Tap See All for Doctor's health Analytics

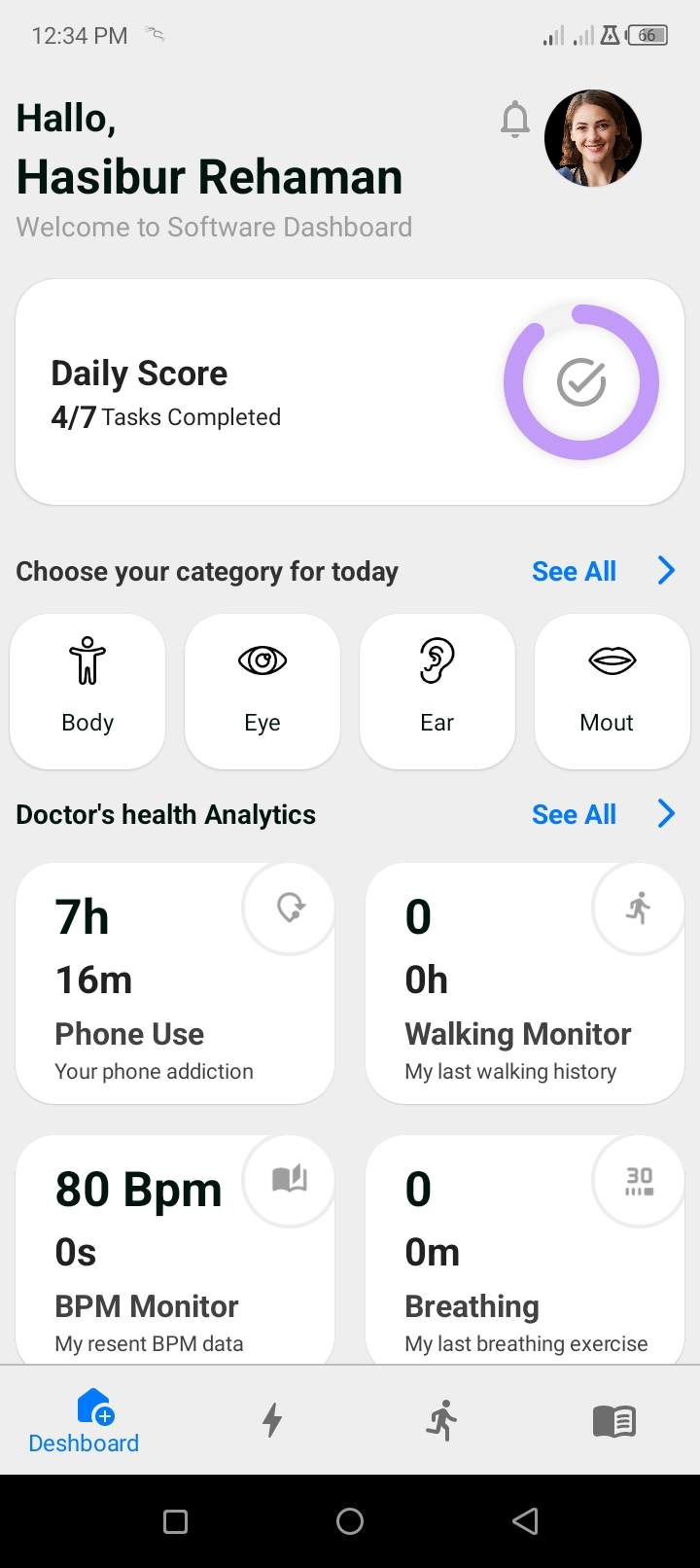click(x=574, y=814)
